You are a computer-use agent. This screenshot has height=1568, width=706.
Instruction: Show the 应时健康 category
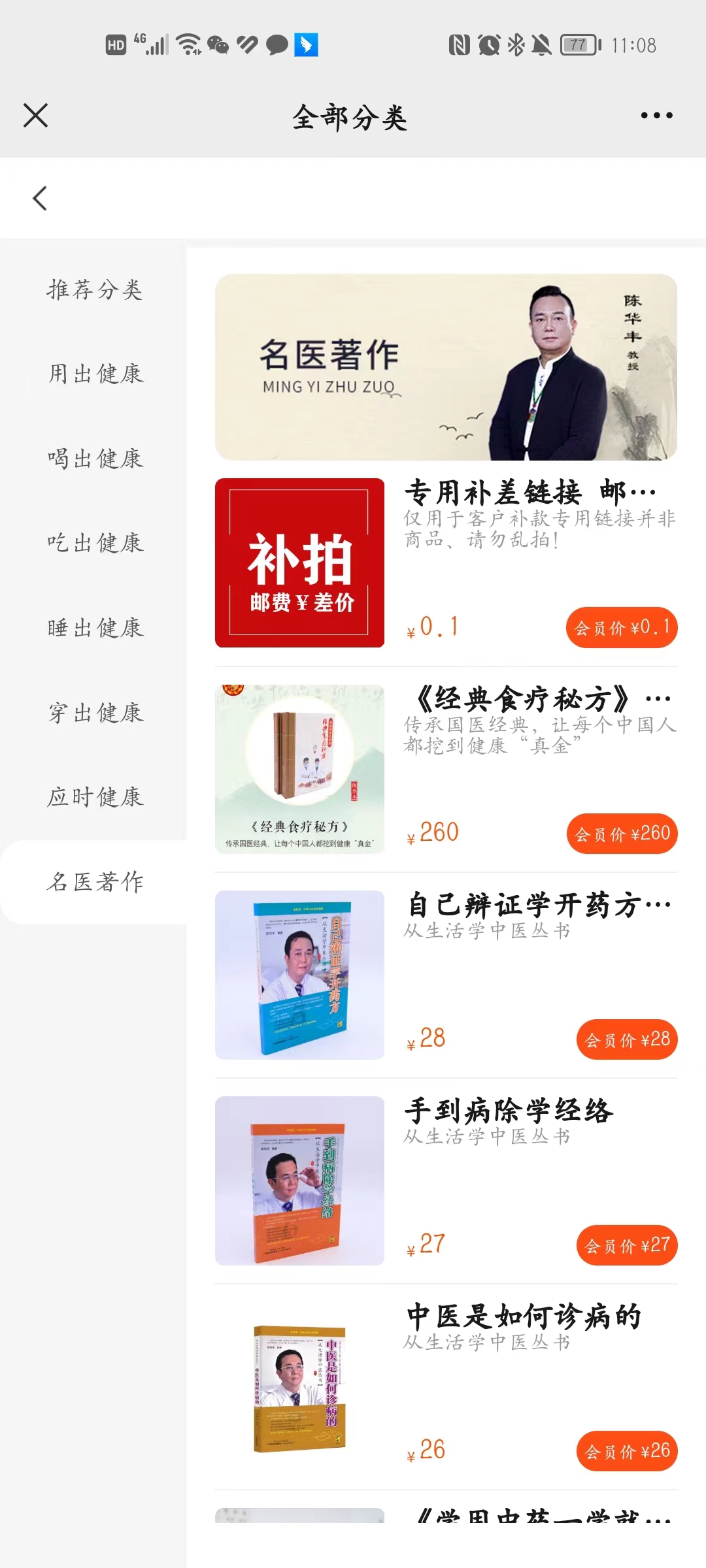94,797
